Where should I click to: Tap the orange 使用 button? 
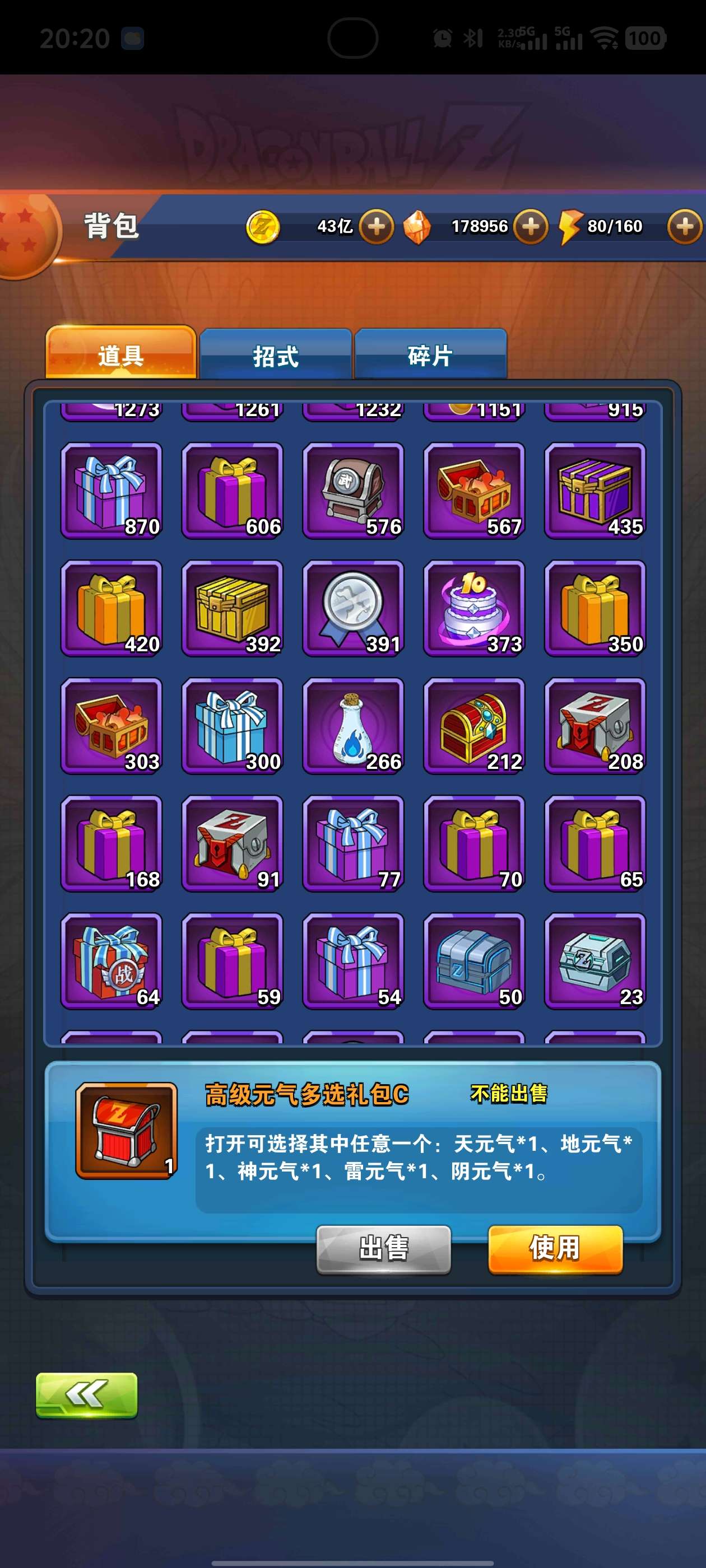click(x=555, y=1247)
